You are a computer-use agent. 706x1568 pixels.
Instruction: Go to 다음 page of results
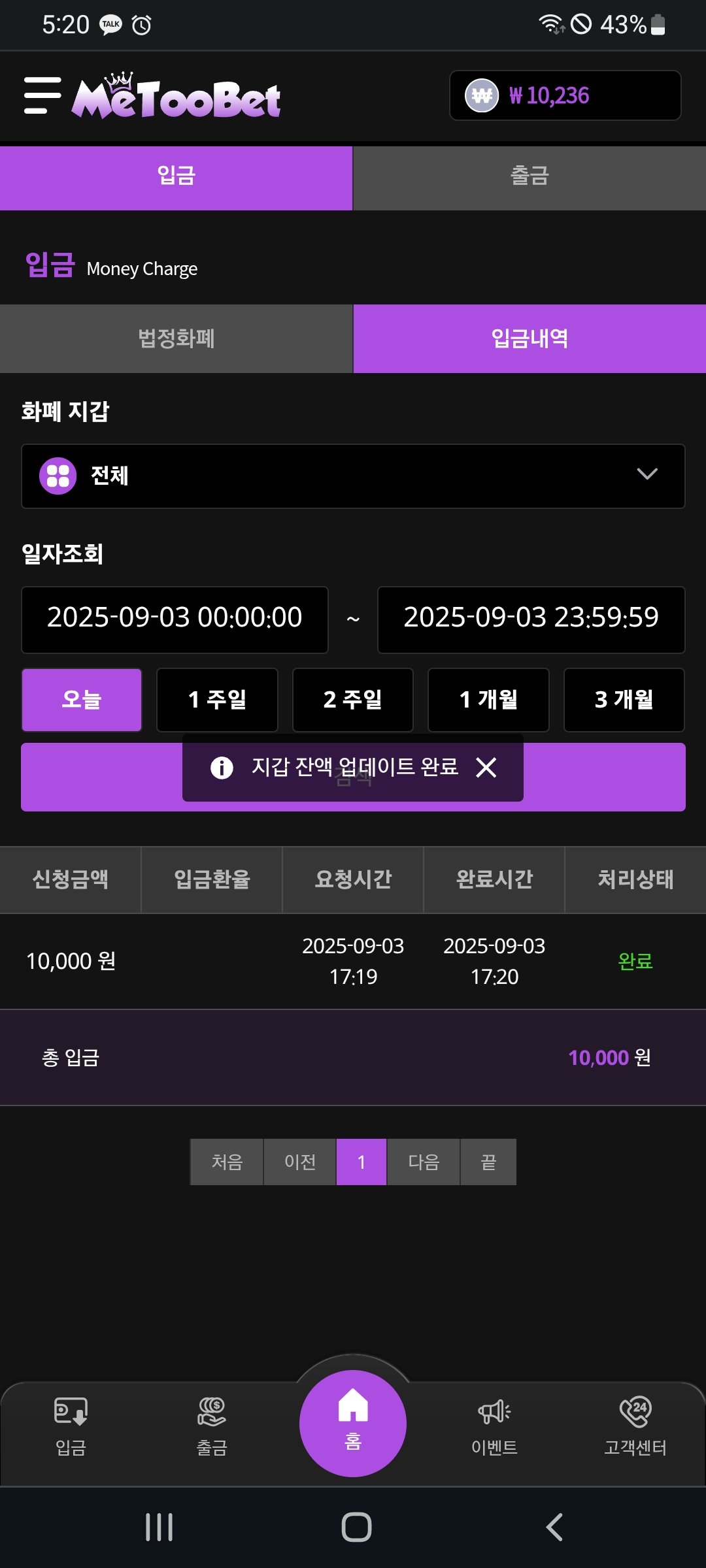(424, 1162)
